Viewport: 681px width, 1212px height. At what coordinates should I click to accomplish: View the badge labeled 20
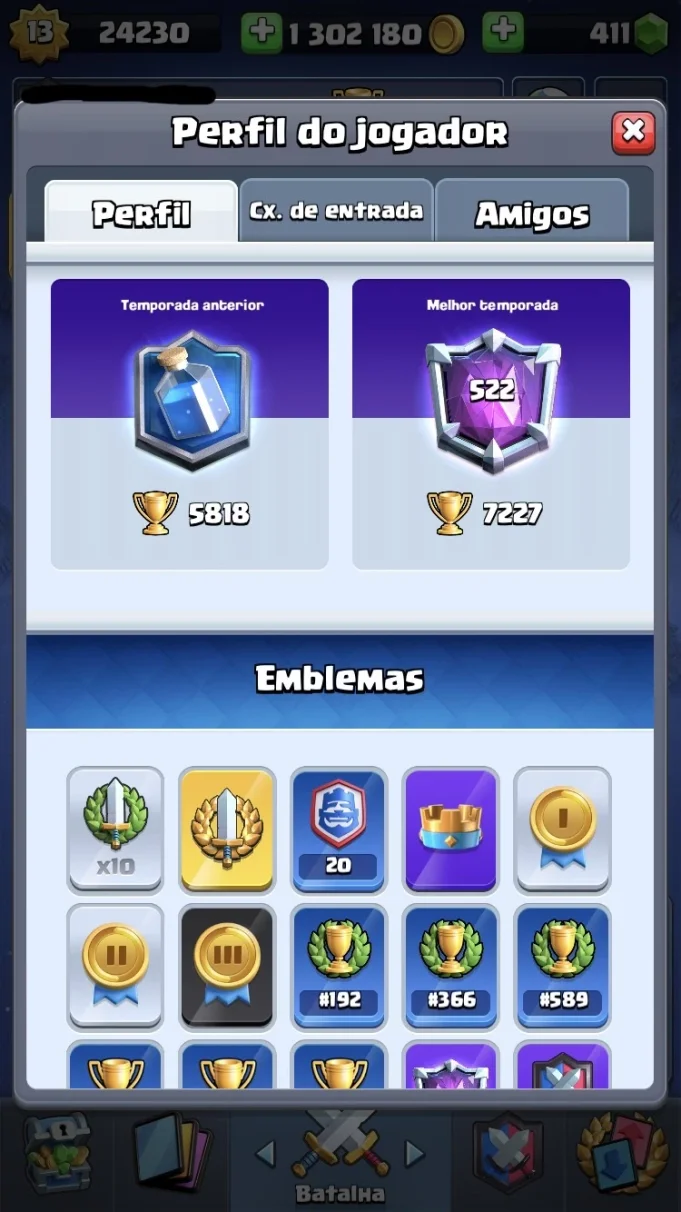[339, 829]
